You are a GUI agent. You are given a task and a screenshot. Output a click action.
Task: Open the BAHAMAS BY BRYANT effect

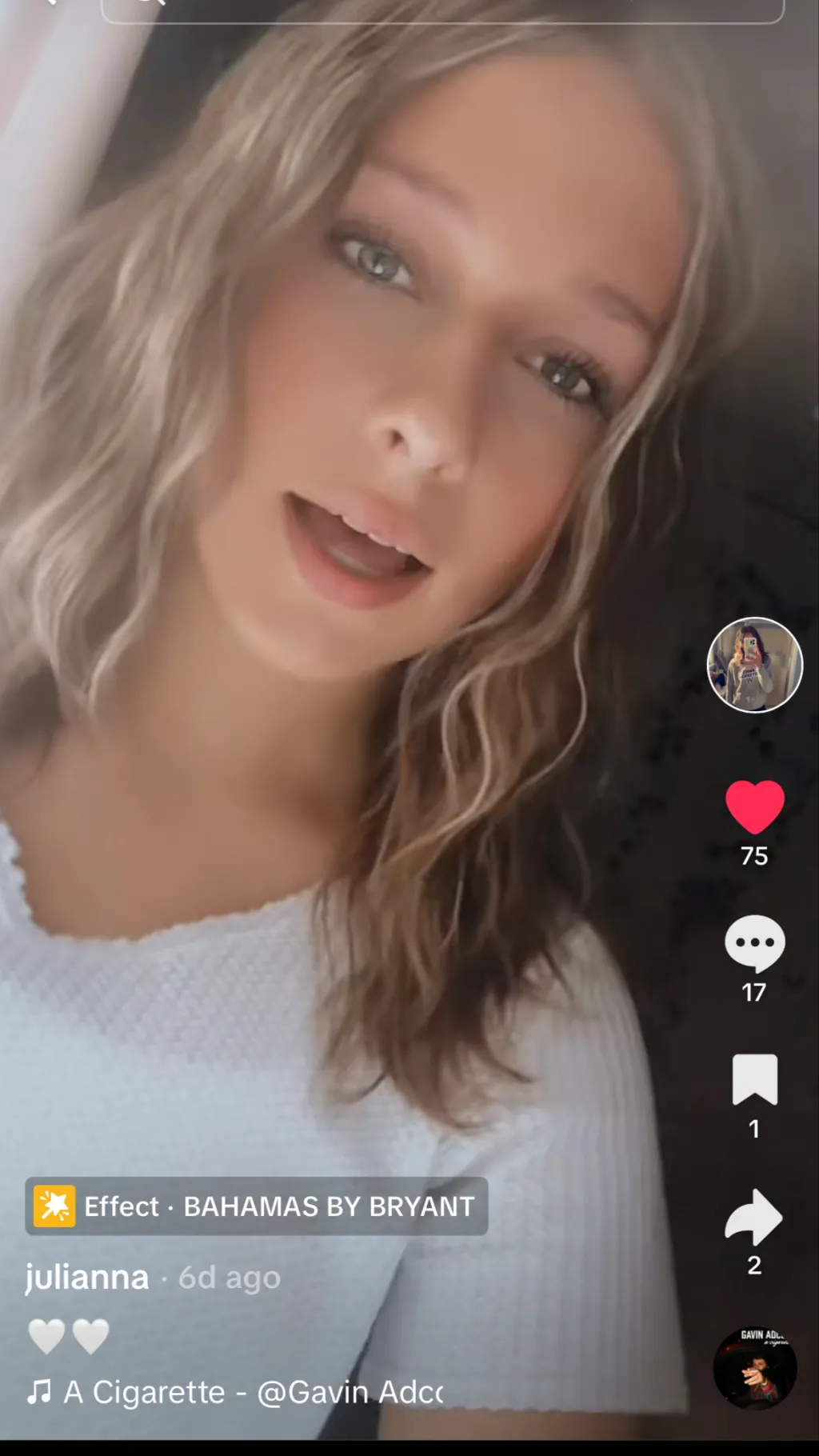tap(257, 1206)
